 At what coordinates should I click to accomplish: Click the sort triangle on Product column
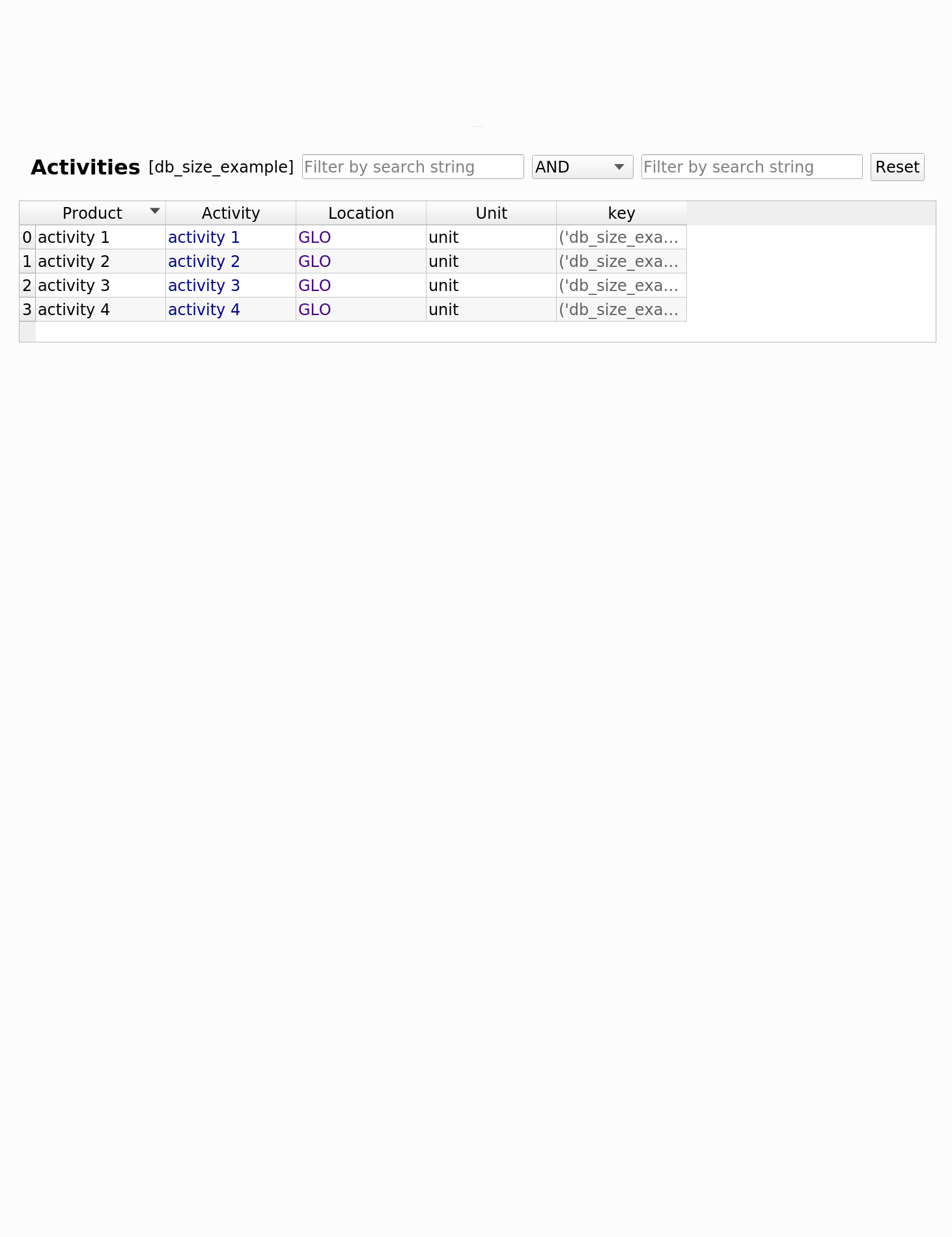[154, 211]
